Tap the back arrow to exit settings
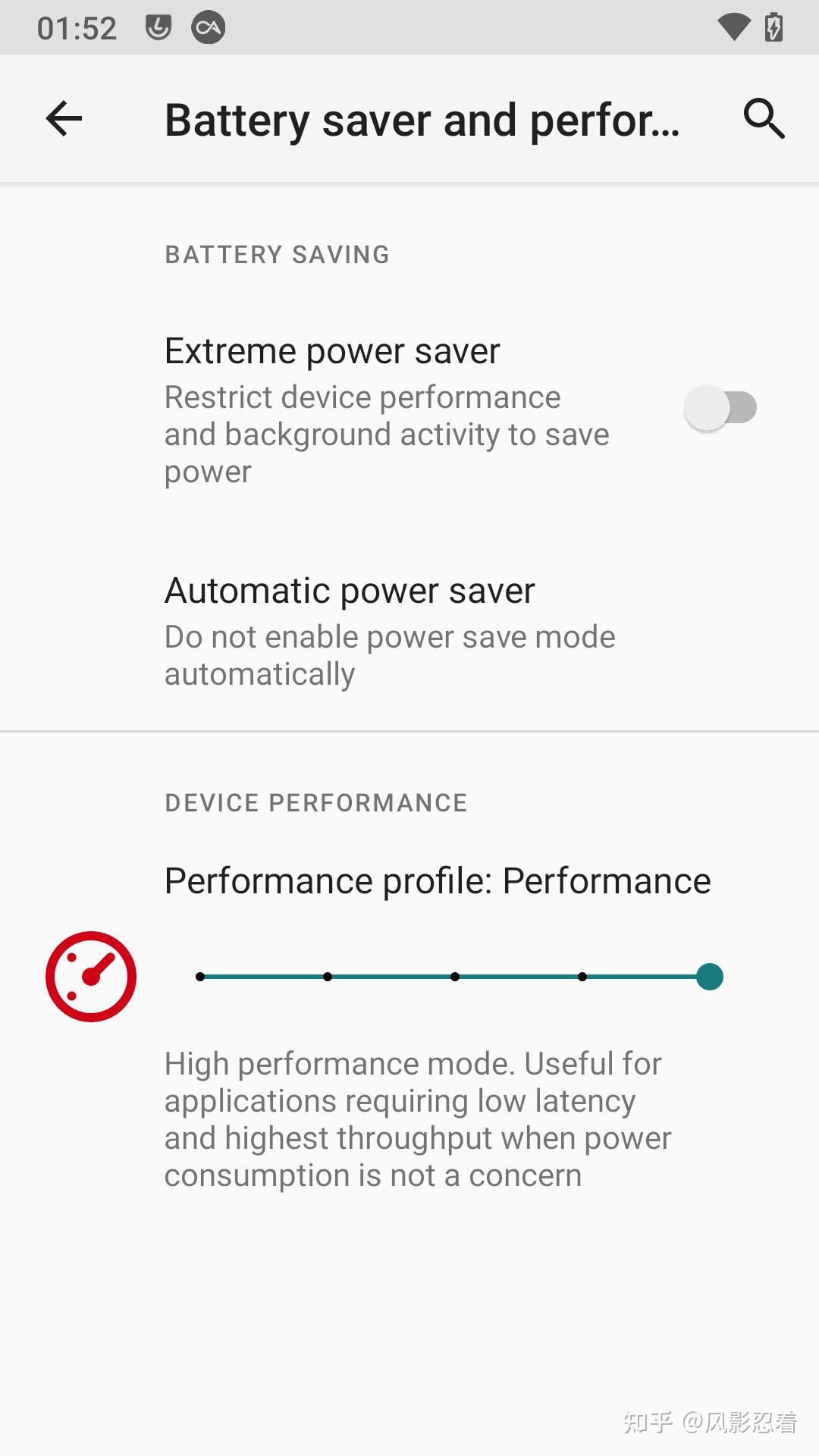Screen dimensions: 819x1456 63,118
